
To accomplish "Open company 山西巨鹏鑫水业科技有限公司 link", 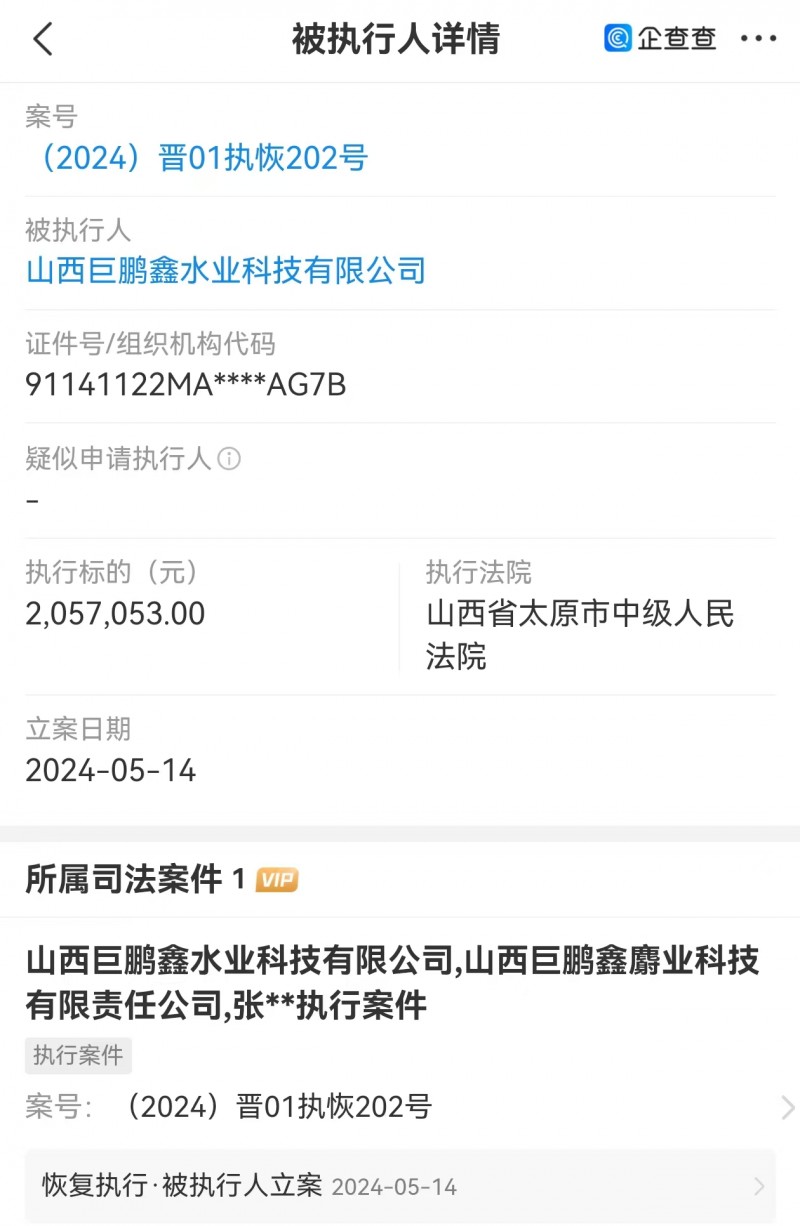I will tap(226, 270).
